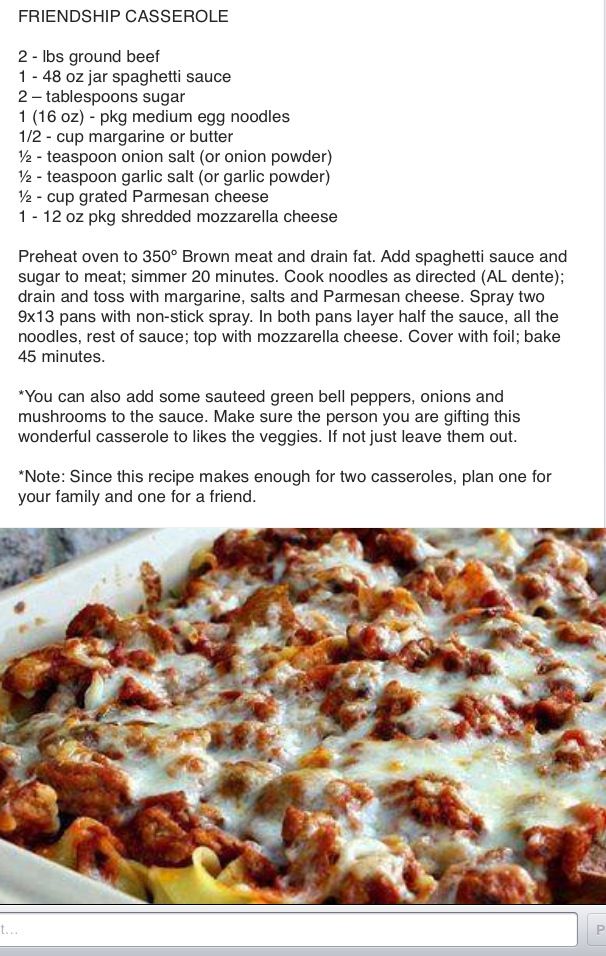
Task: Open the casserole photo
Action: coord(303,715)
